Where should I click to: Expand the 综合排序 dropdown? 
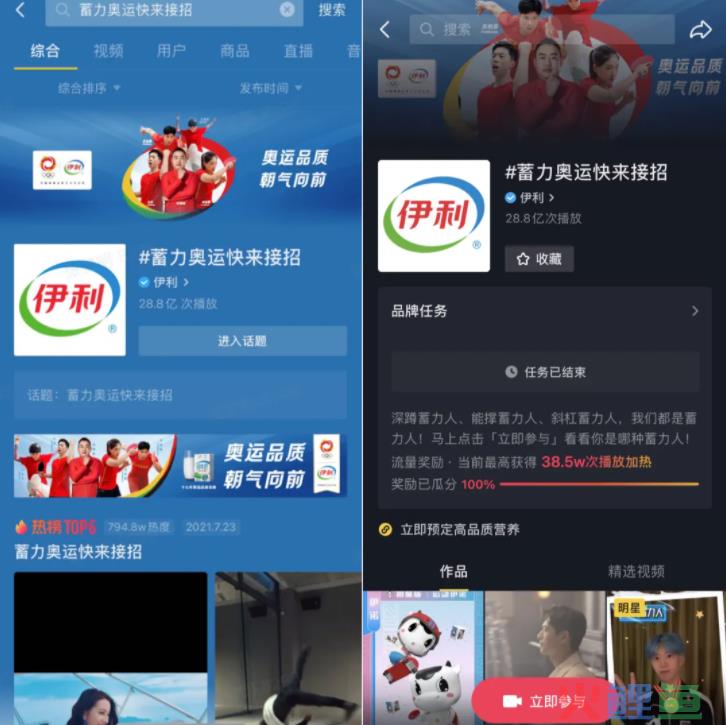click(89, 88)
